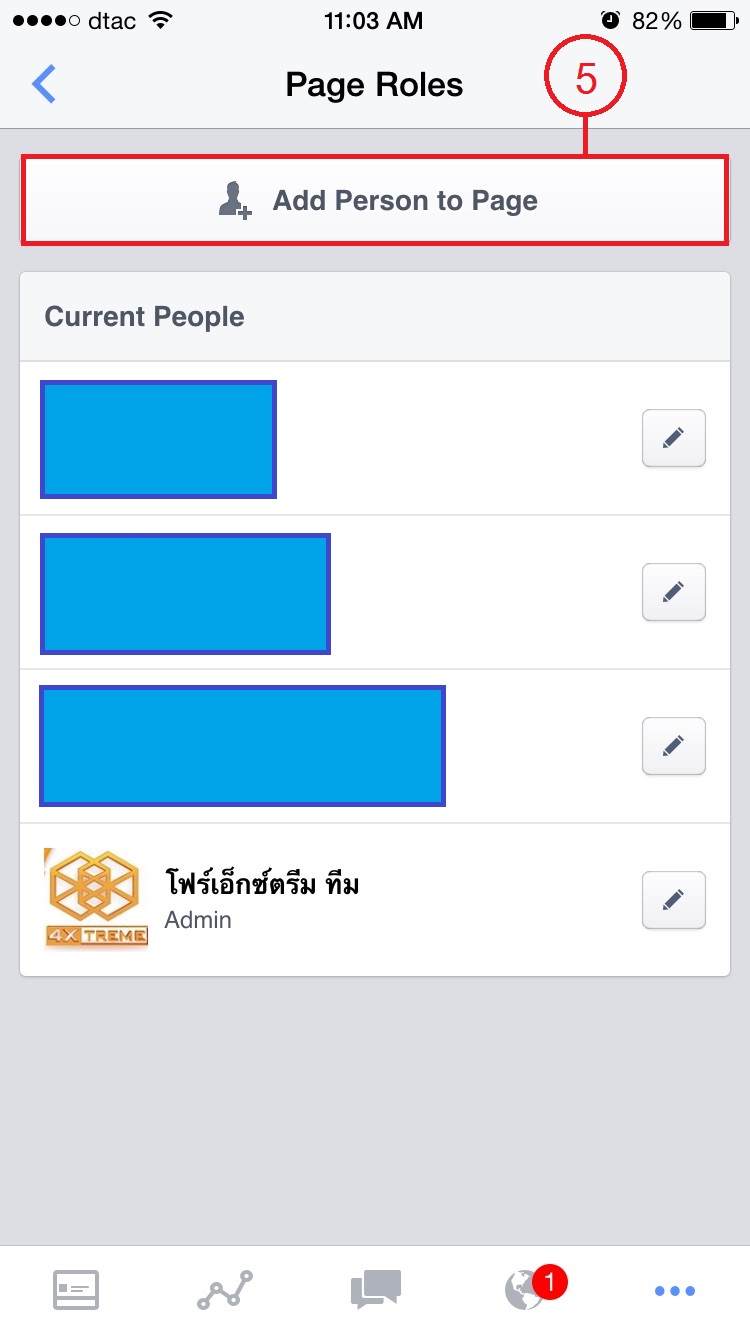Go back from Page Roles
Screen dimensions: 750x1334
[x=44, y=85]
